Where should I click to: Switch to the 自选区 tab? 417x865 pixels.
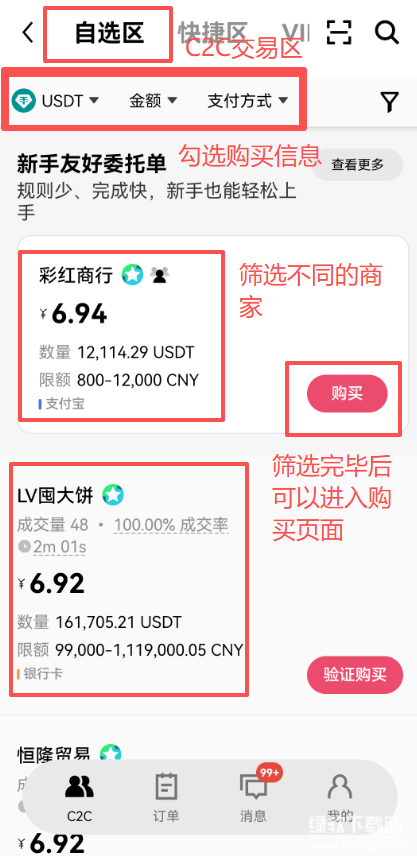coord(109,33)
